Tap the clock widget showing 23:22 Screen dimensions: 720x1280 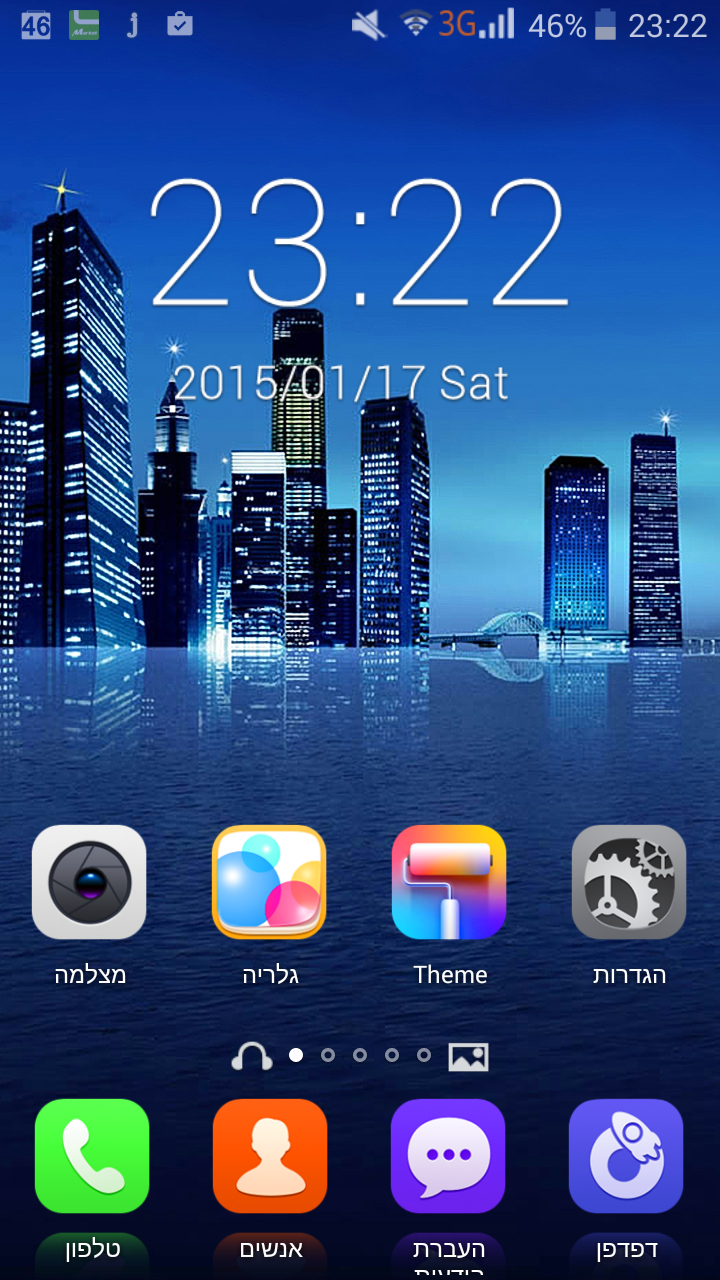359,245
